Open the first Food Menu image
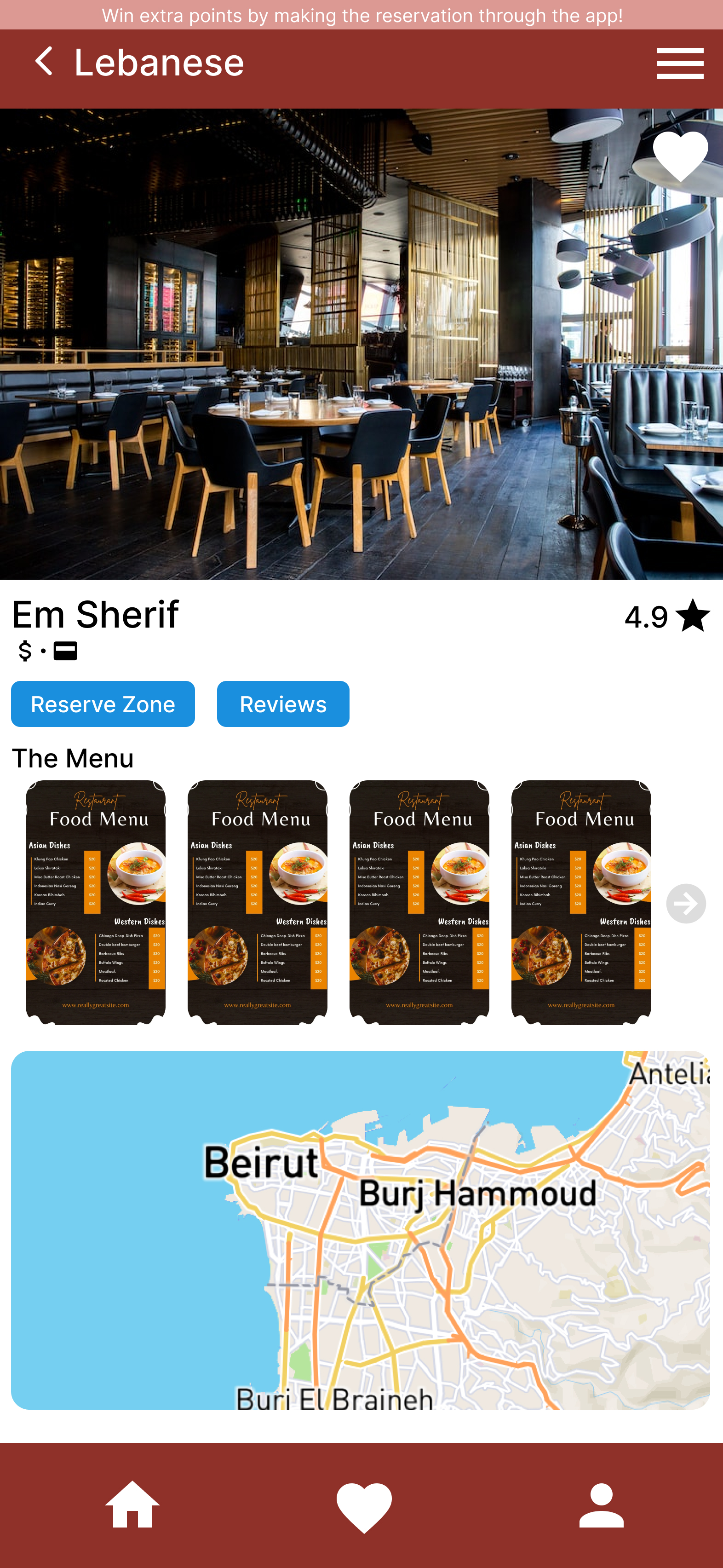Image resolution: width=723 pixels, height=1568 pixels. 96,902
